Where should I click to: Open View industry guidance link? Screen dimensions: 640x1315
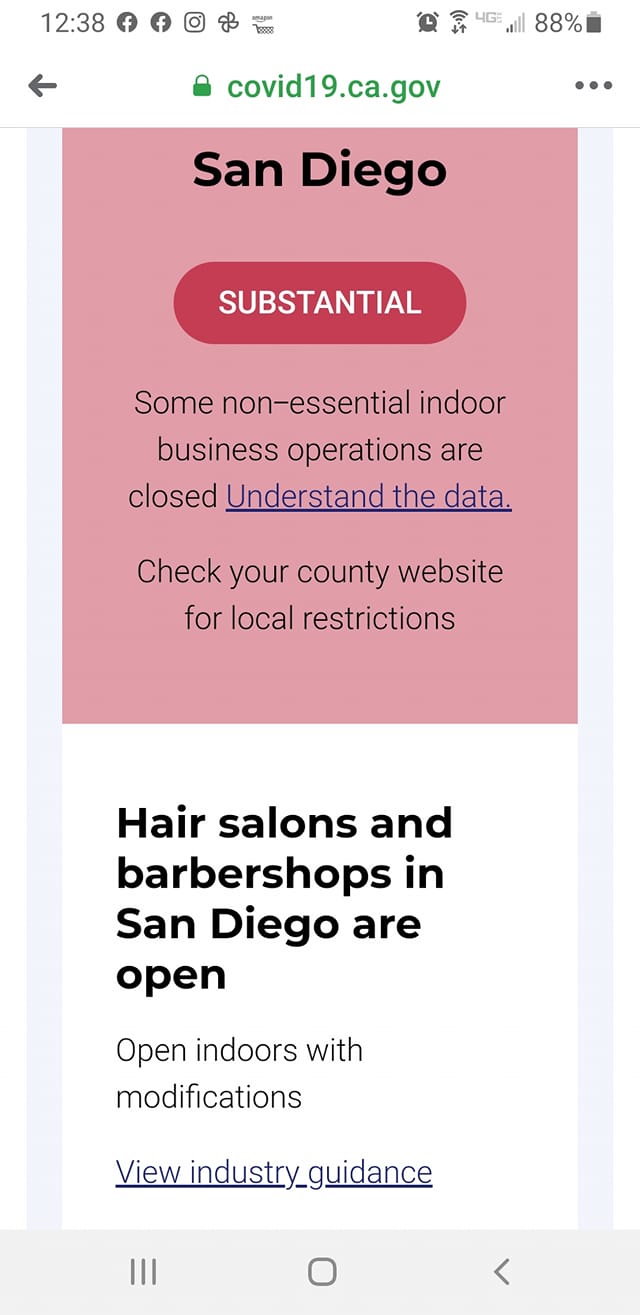coord(274,1171)
